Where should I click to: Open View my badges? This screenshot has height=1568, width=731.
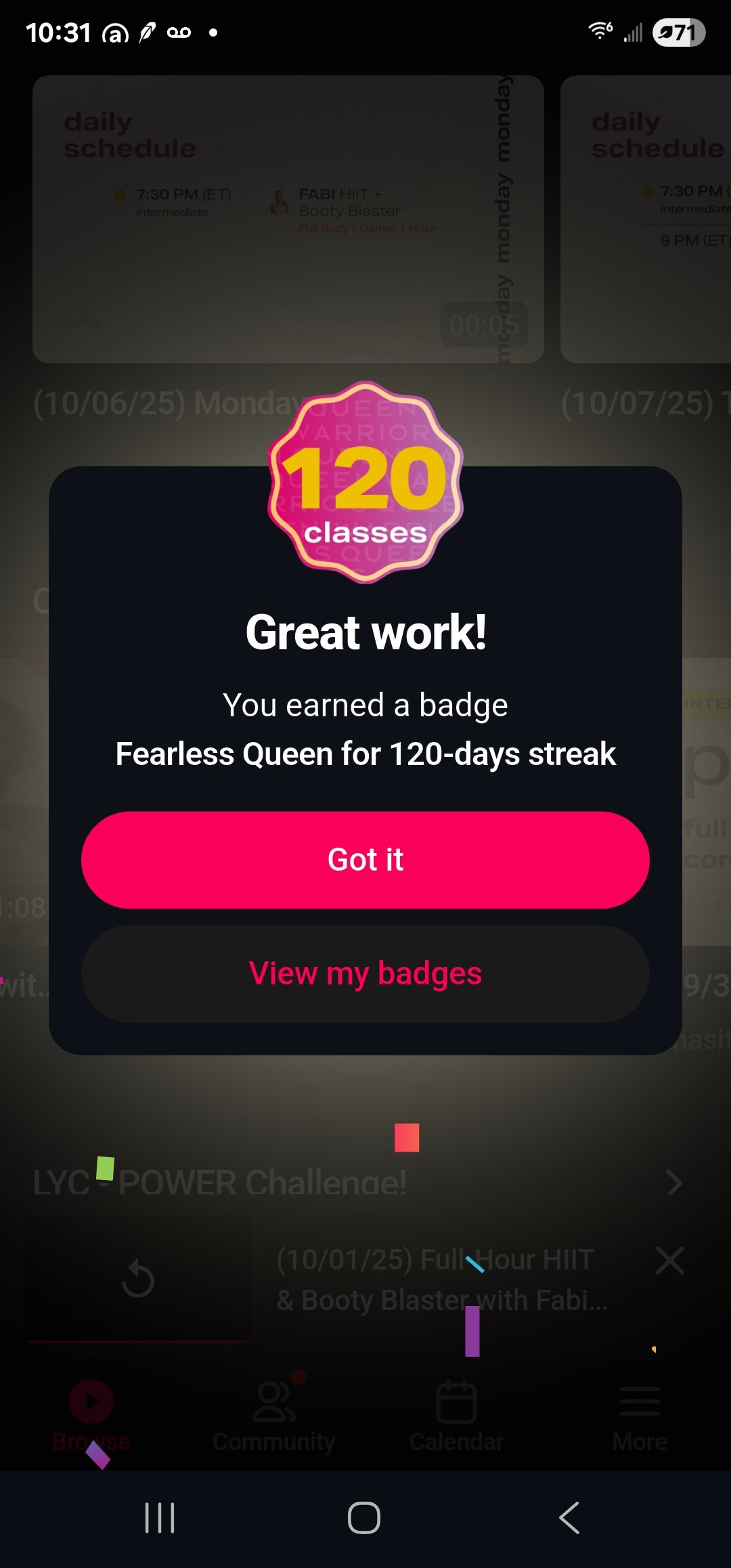point(365,974)
